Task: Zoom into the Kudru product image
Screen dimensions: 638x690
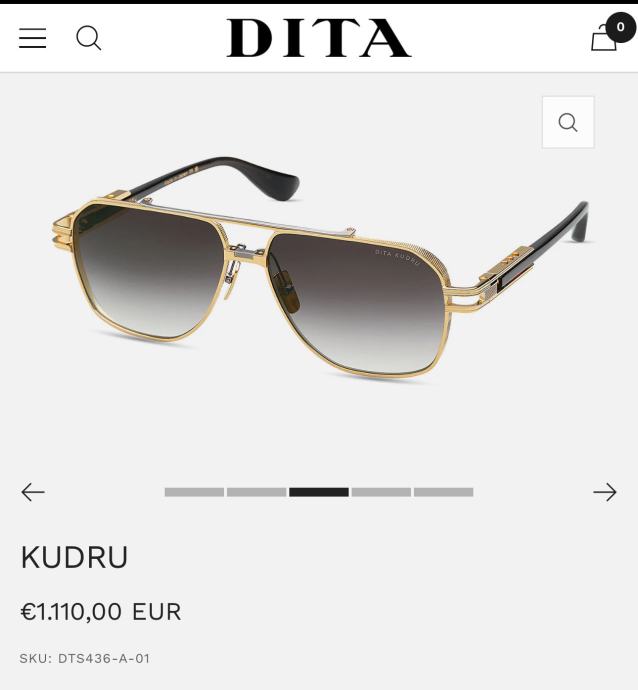Action: pyautogui.click(x=568, y=122)
